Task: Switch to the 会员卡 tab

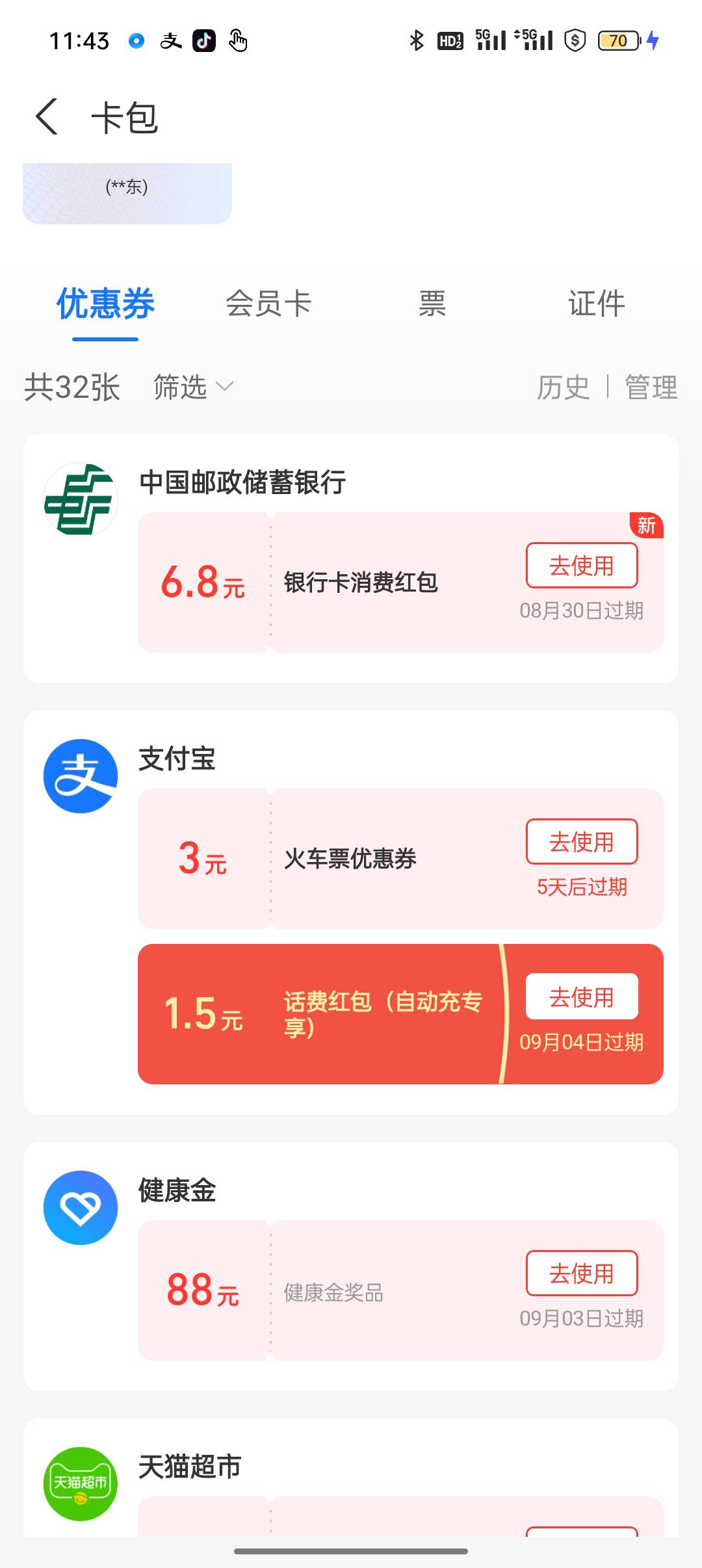Action: [268, 304]
